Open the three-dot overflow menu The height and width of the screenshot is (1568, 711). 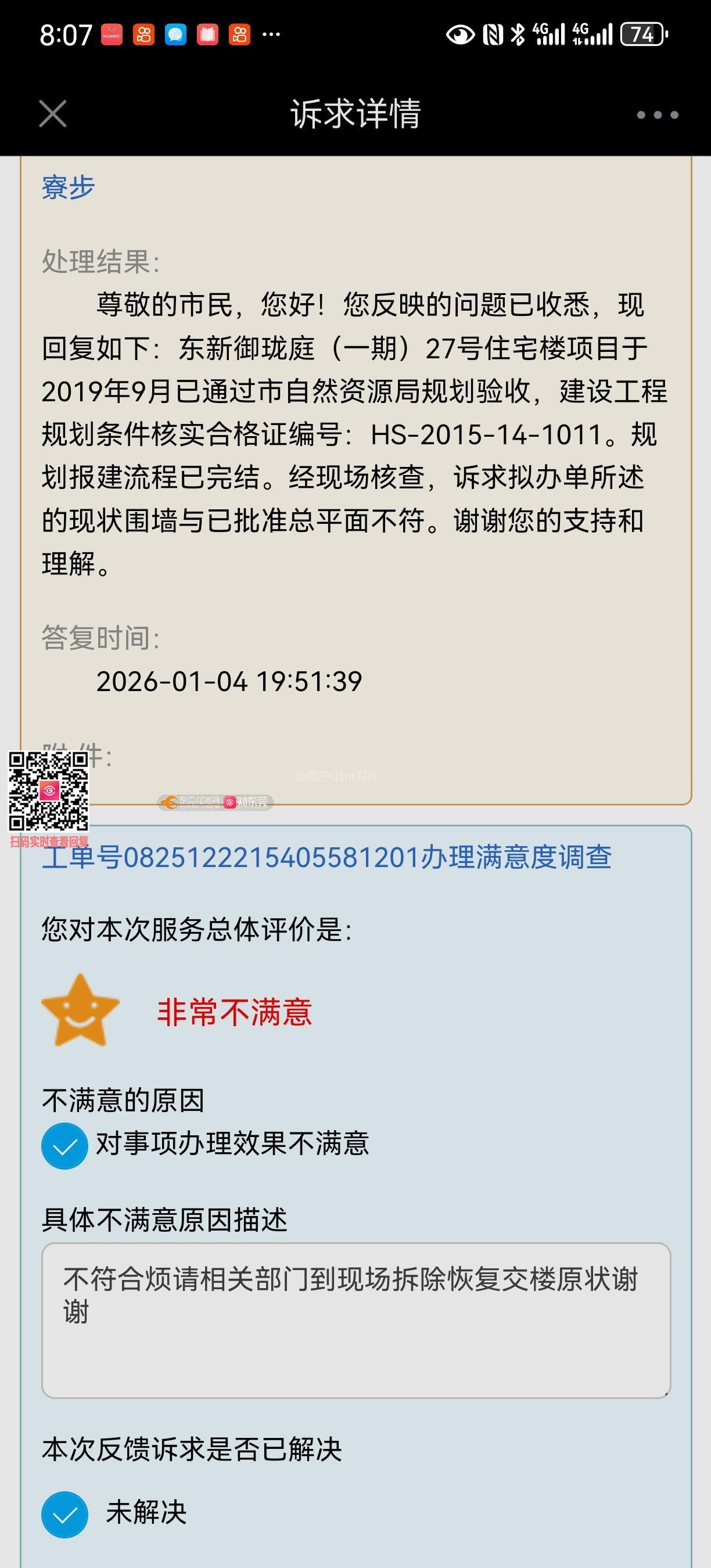point(657,114)
